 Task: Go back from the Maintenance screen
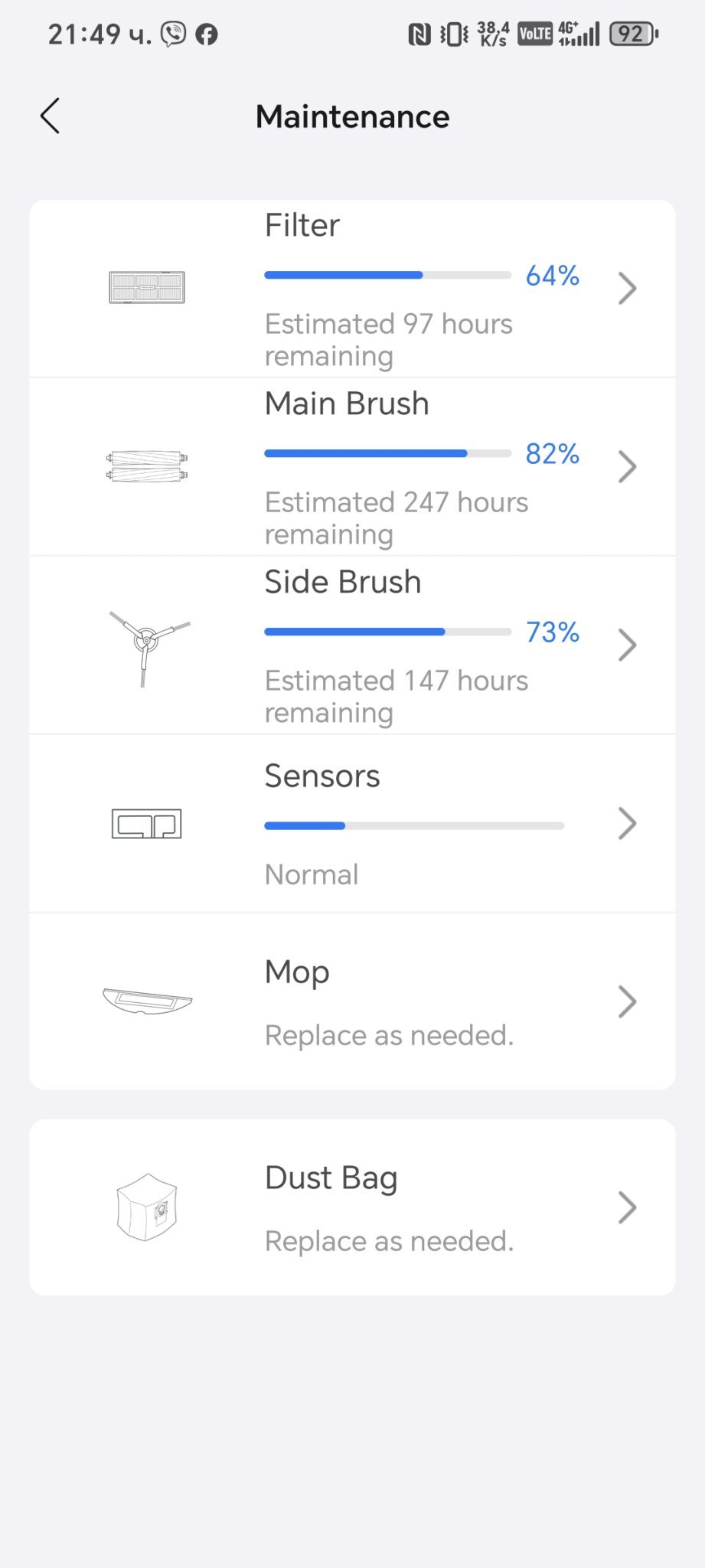pyautogui.click(x=51, y=116)
